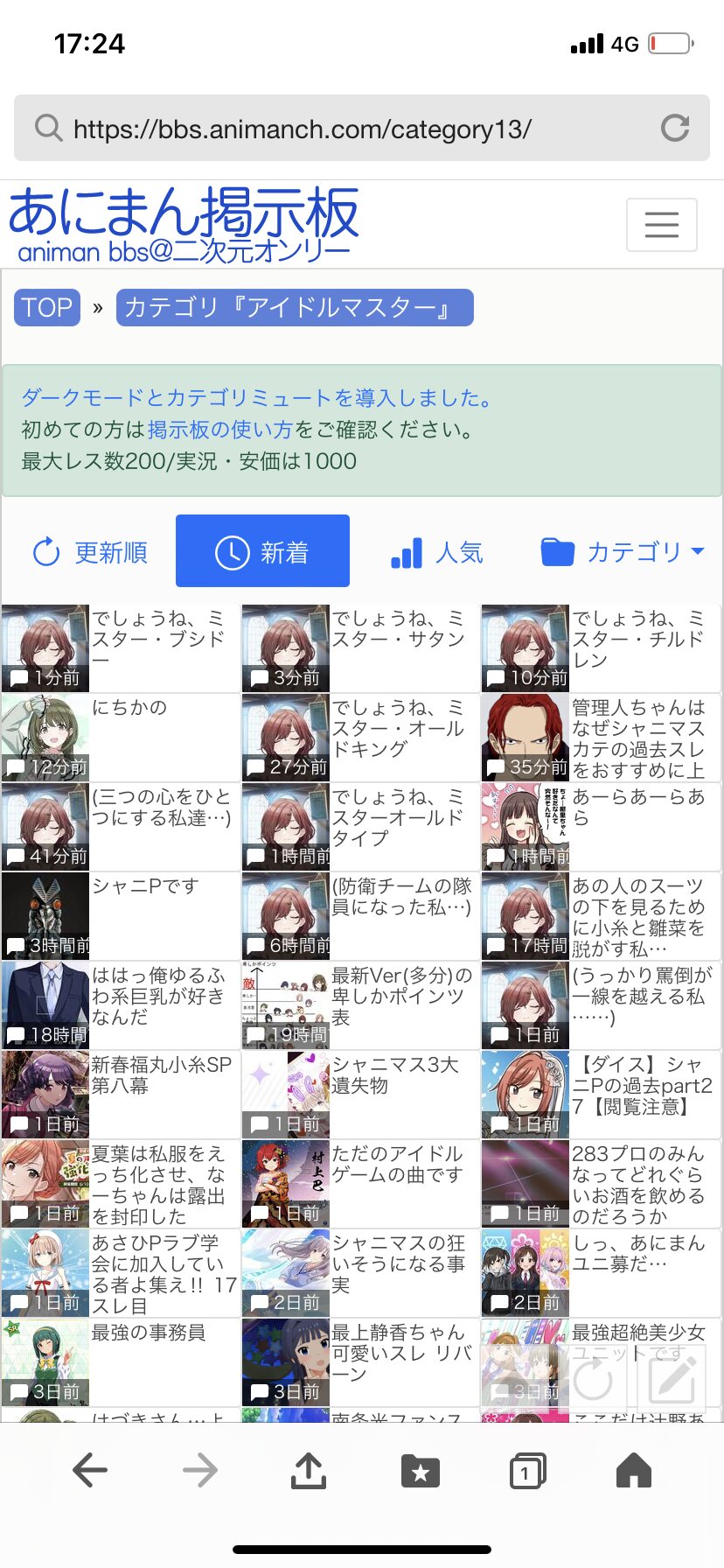
Task: Open the thread 最強の事務員
Action: point(121,1362)
